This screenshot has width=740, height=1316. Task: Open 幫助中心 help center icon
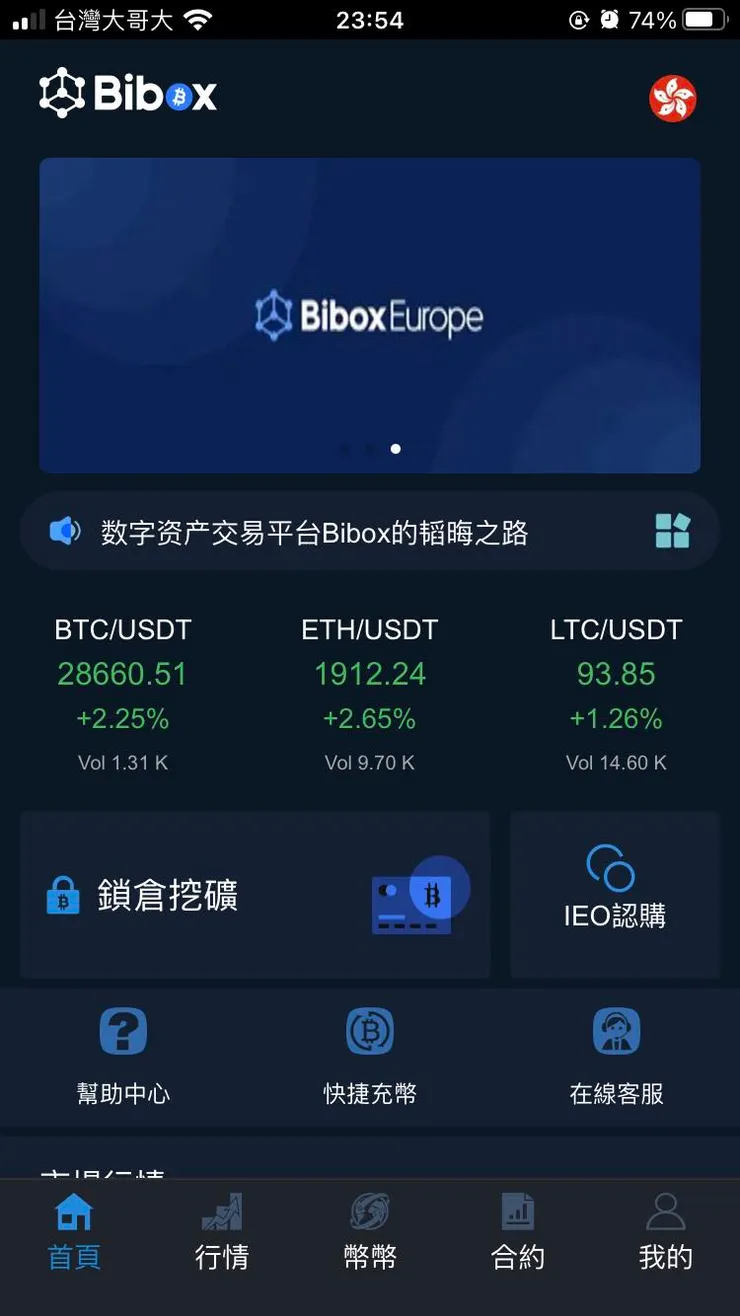[122, 1030]
